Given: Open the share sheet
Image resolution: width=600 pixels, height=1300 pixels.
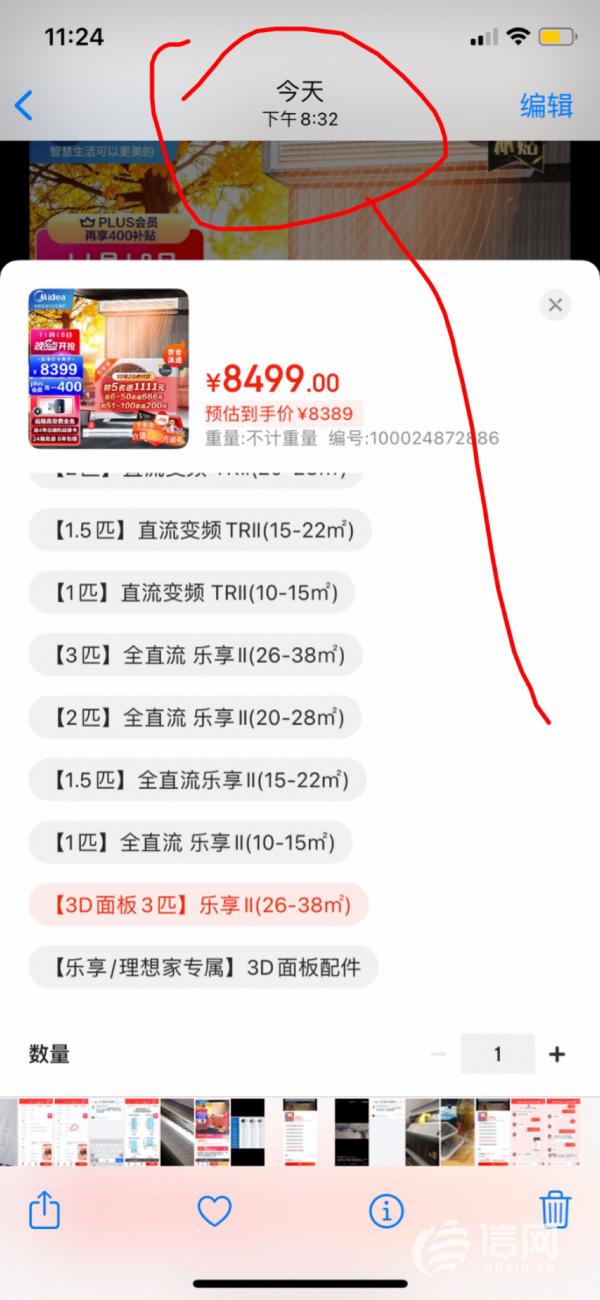Looking at the screenshot, I should pos(44,1211).
